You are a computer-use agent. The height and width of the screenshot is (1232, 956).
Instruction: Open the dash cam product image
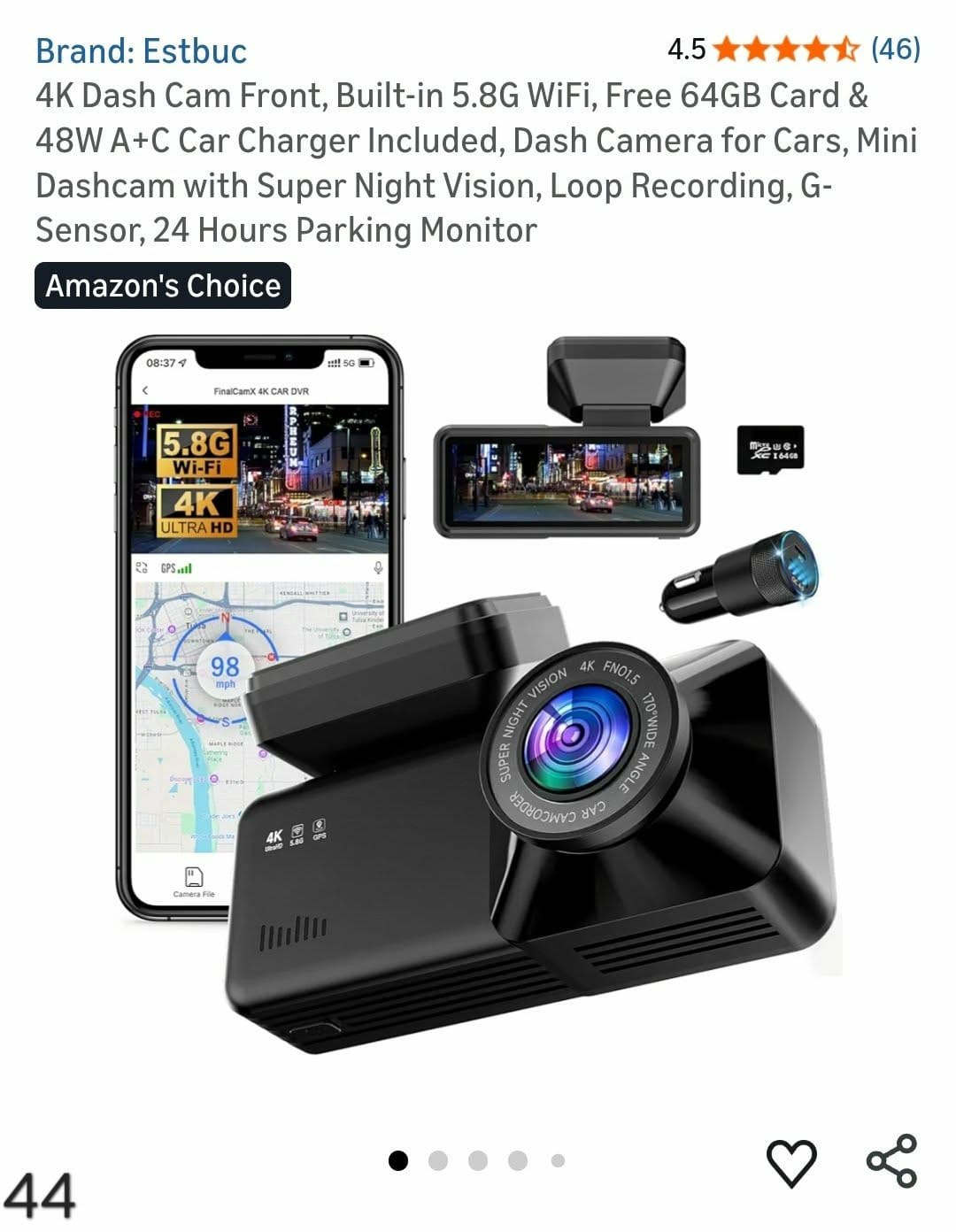[478, 699]
